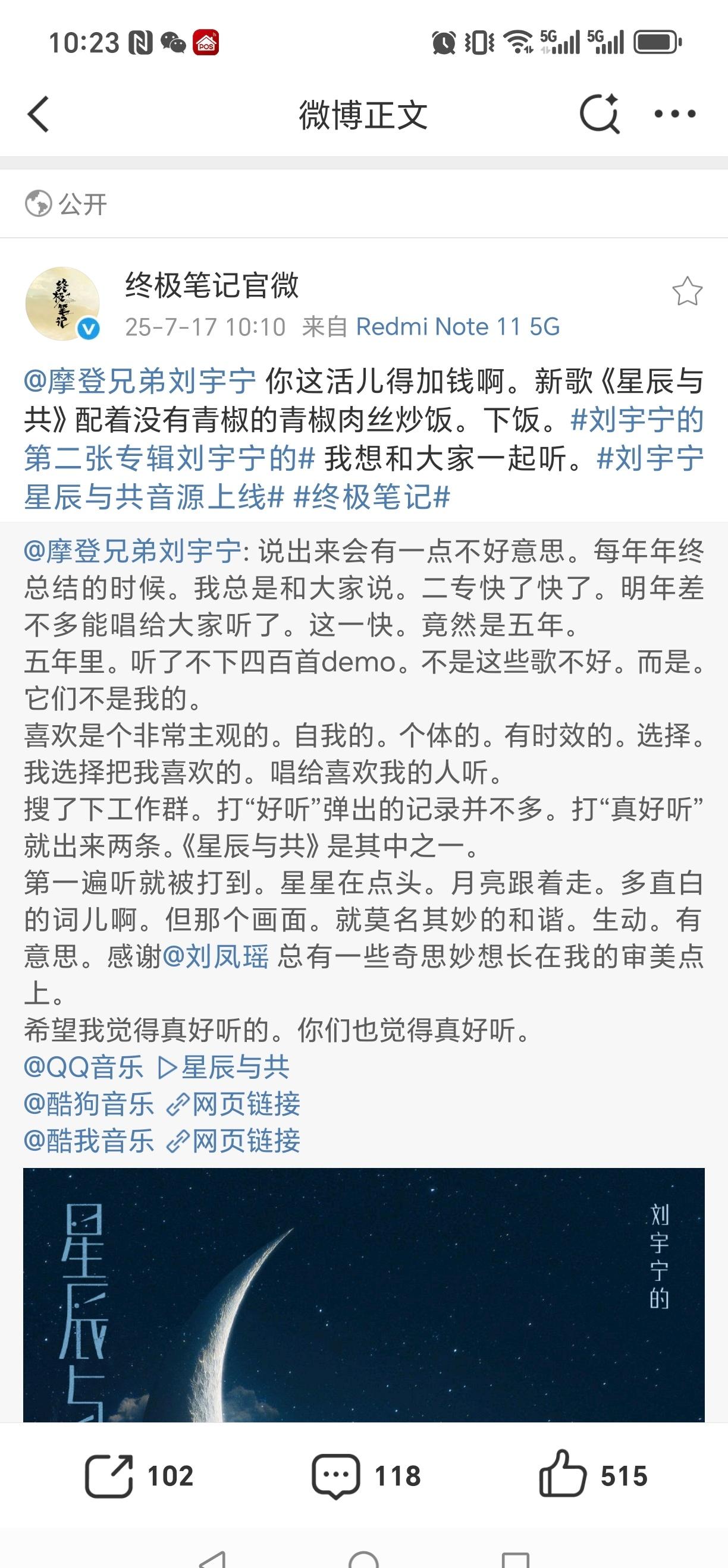Image resolution: width=728 pixels, height=1568 pixels.
Task: Open the Redmi Note 11 5G source link
Action: pos(457,327)
